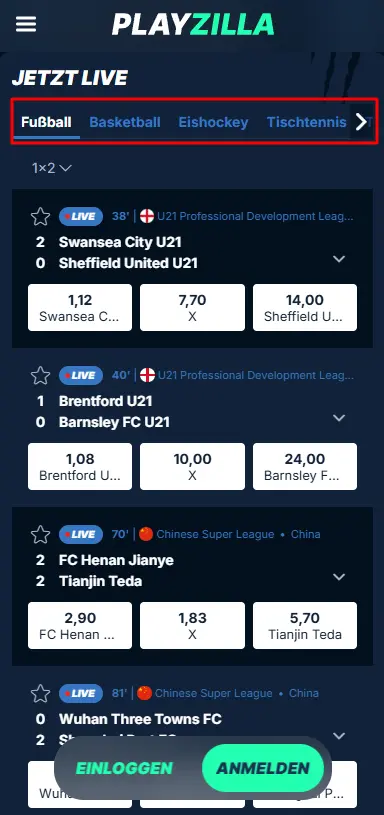Expand the Swansea City U21 match
Image resolution: width=384 pixels, height=815 pixels.
pyautogui.click(x=339, y=258)
